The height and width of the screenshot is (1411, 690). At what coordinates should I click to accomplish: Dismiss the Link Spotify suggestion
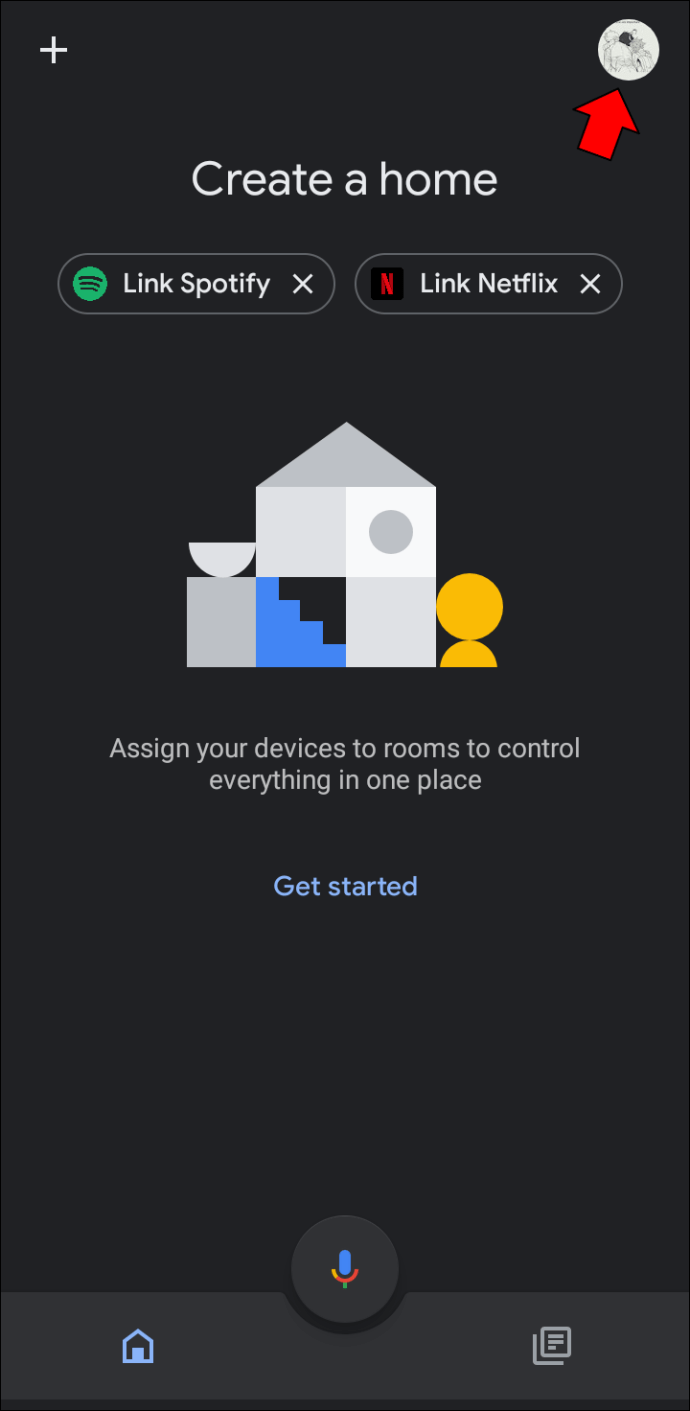303,284
